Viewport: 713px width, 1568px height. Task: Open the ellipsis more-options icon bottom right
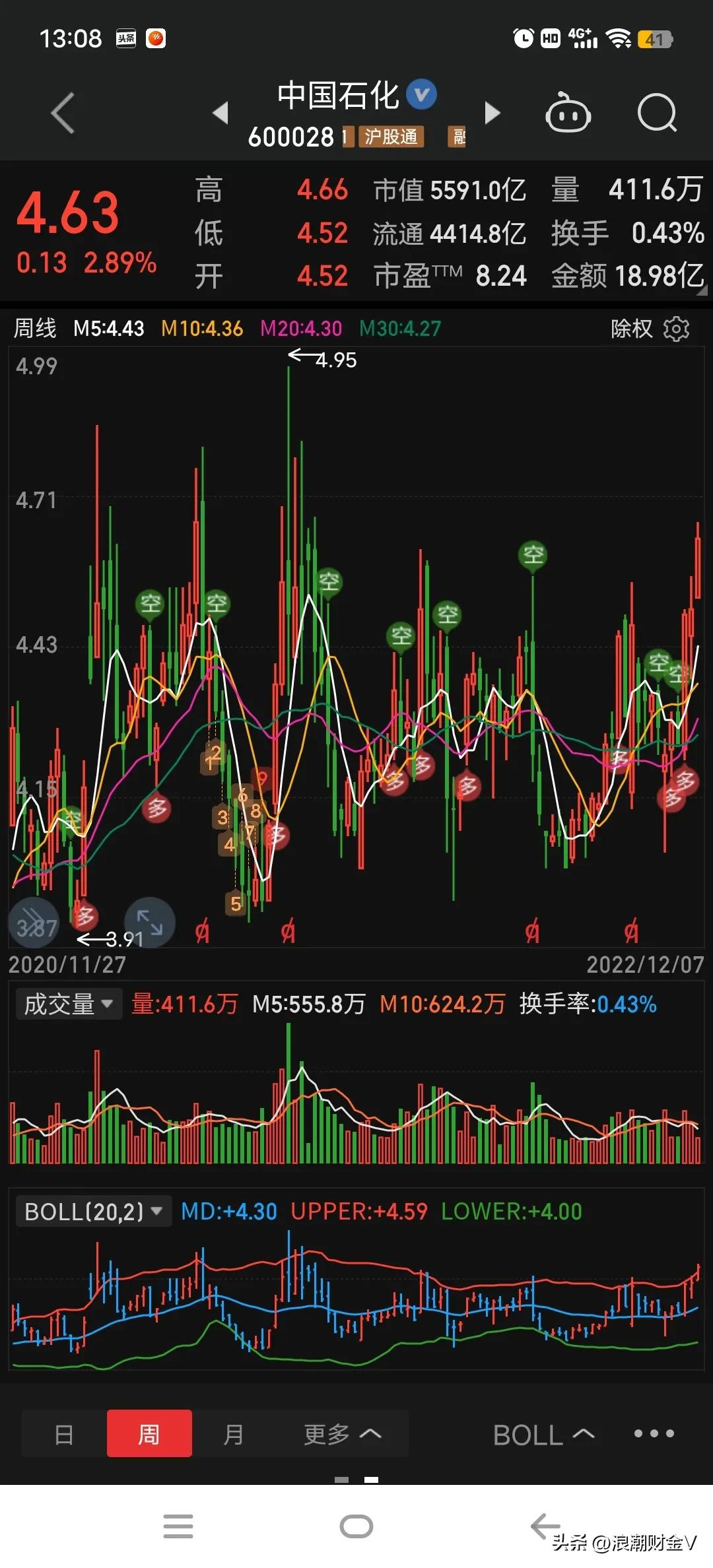(x=653, y=1433)
